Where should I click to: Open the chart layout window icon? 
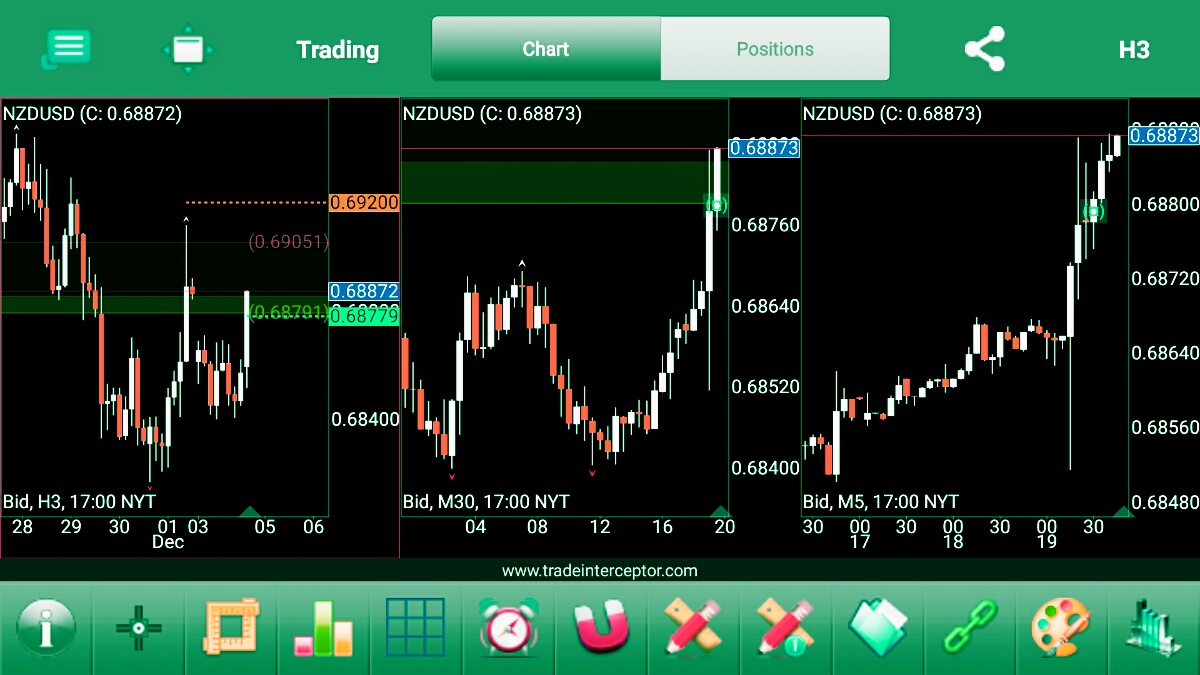coord(188,49)
